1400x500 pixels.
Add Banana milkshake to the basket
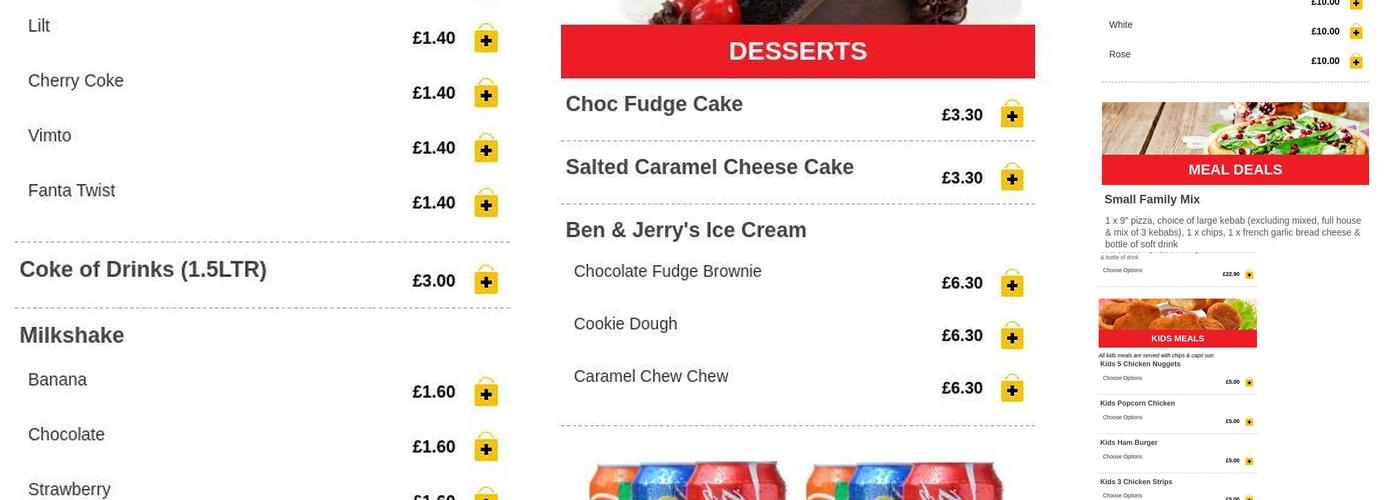click(x=486, y=393)
